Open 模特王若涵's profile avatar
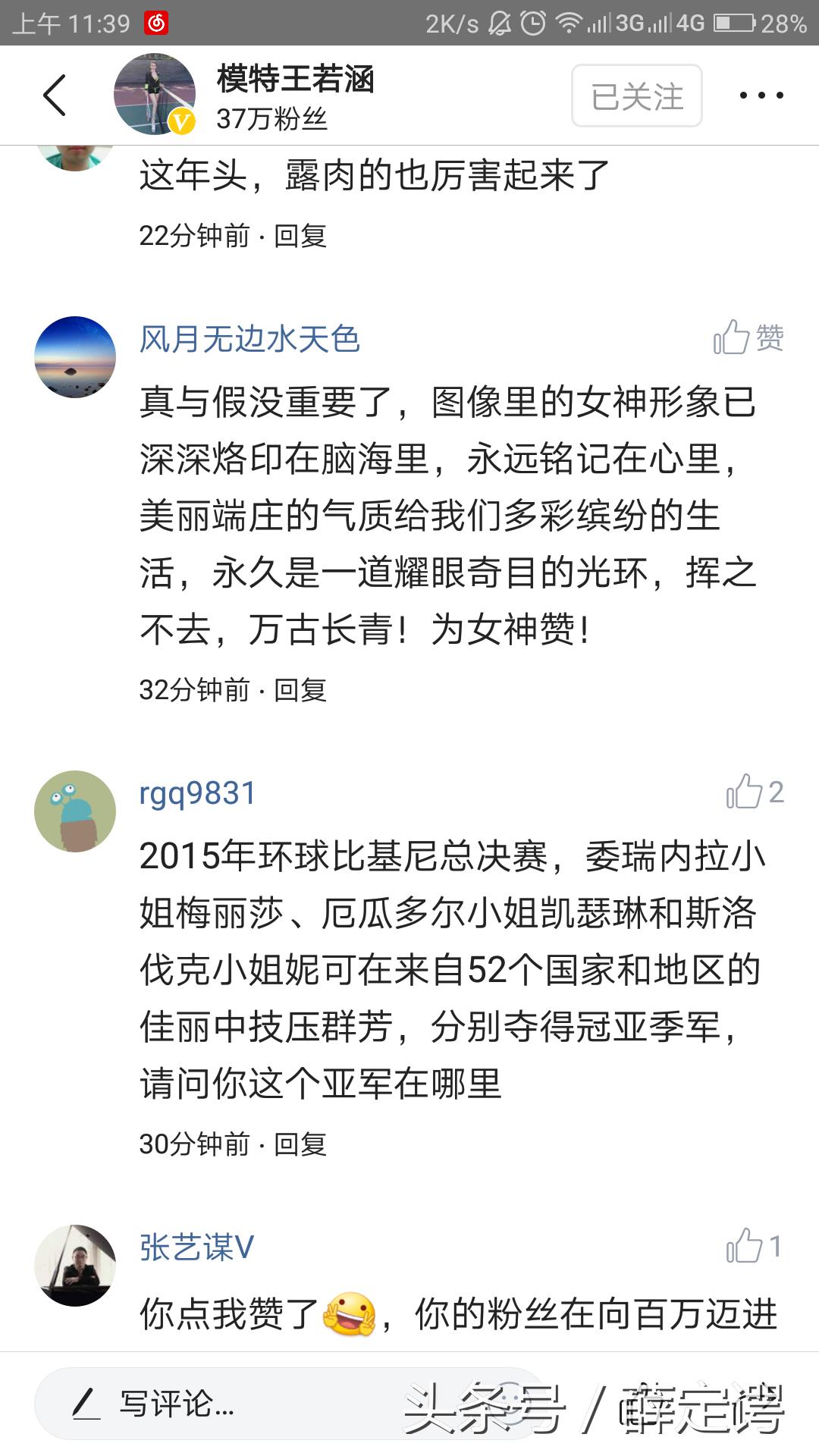 [x=155, y=95]
